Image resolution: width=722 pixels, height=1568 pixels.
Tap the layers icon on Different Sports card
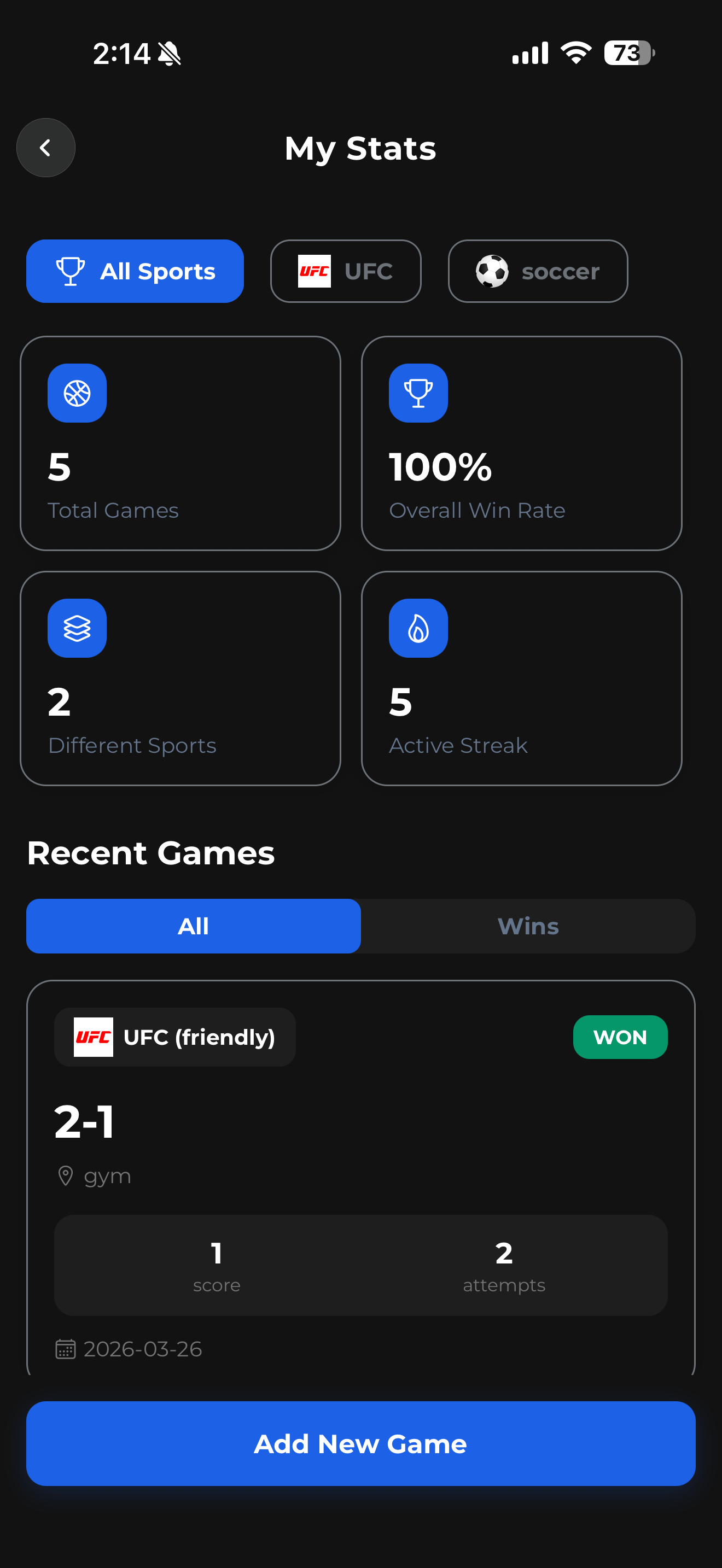(x=77, y=628)
